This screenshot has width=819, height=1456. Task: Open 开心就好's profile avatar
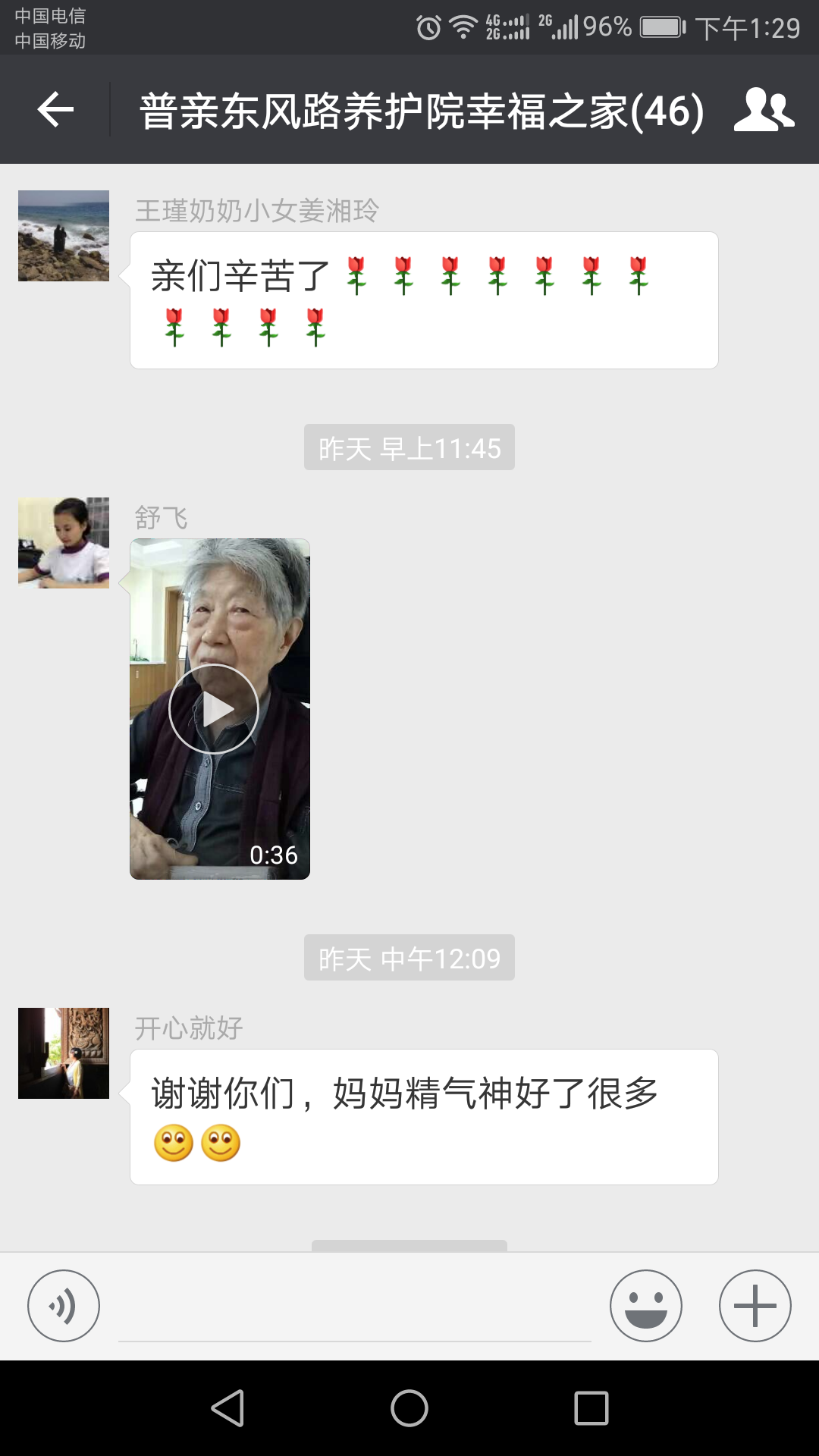pyautogui.click(x=64, y=1053)
